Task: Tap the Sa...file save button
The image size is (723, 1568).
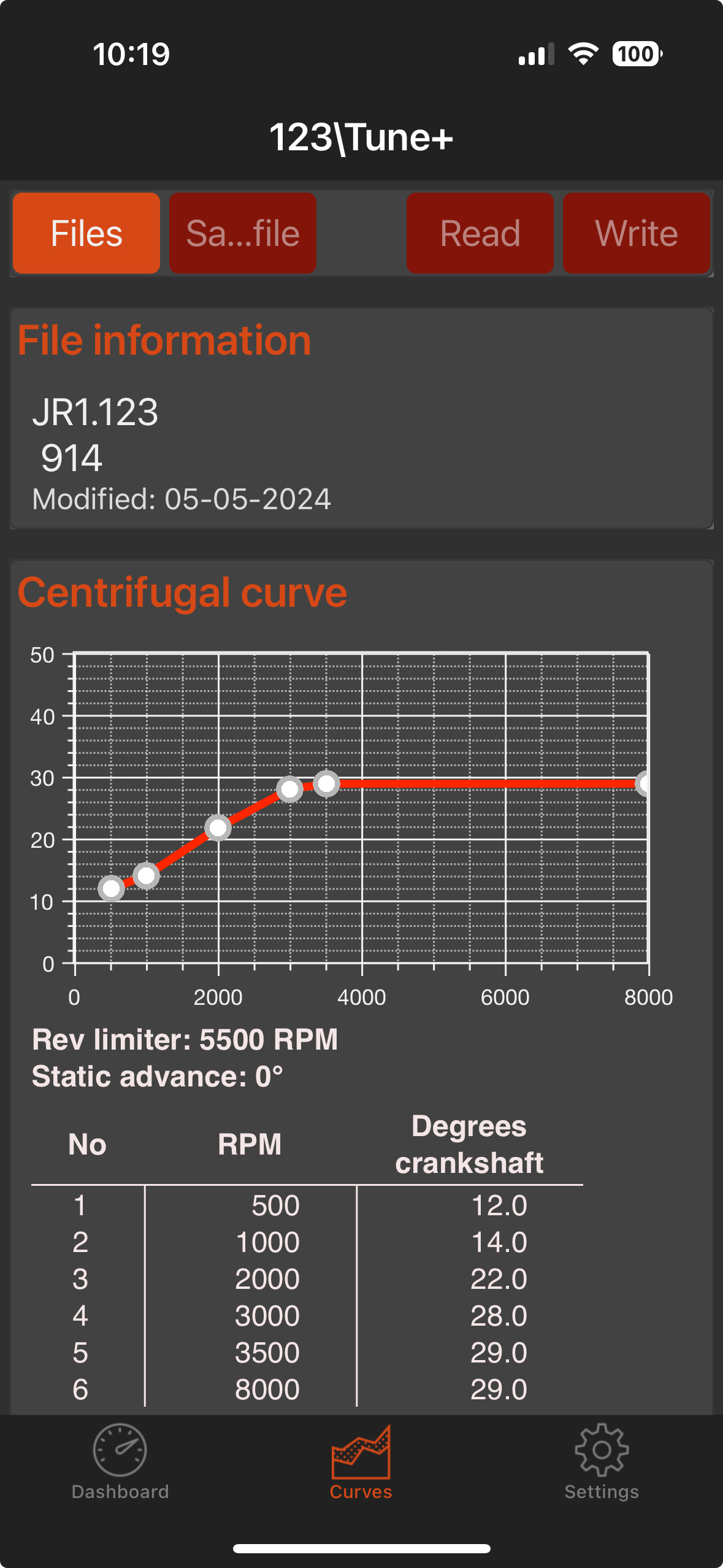Action: point(243,233)
